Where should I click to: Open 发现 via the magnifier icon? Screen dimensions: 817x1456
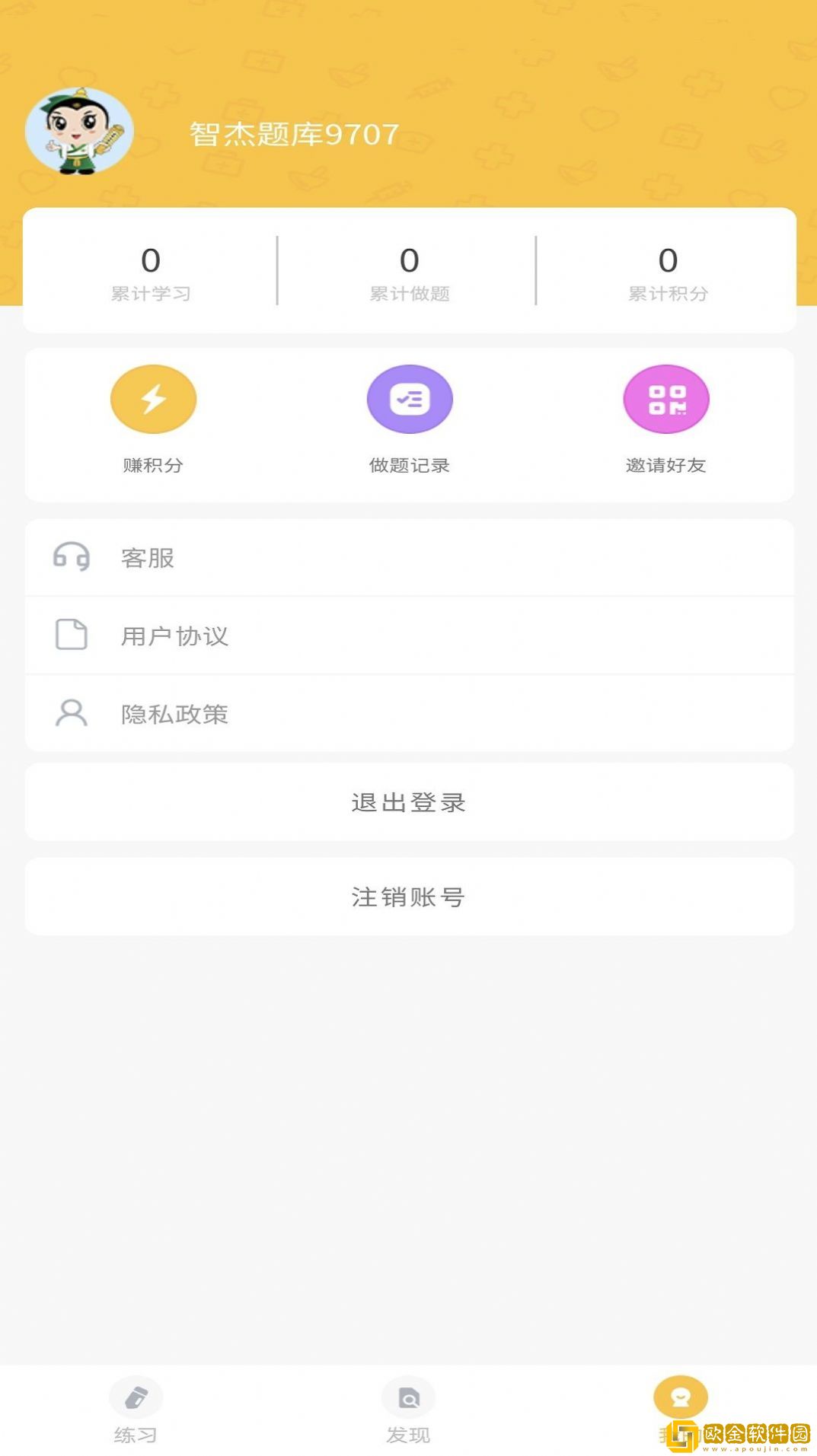pos(408,1397)
